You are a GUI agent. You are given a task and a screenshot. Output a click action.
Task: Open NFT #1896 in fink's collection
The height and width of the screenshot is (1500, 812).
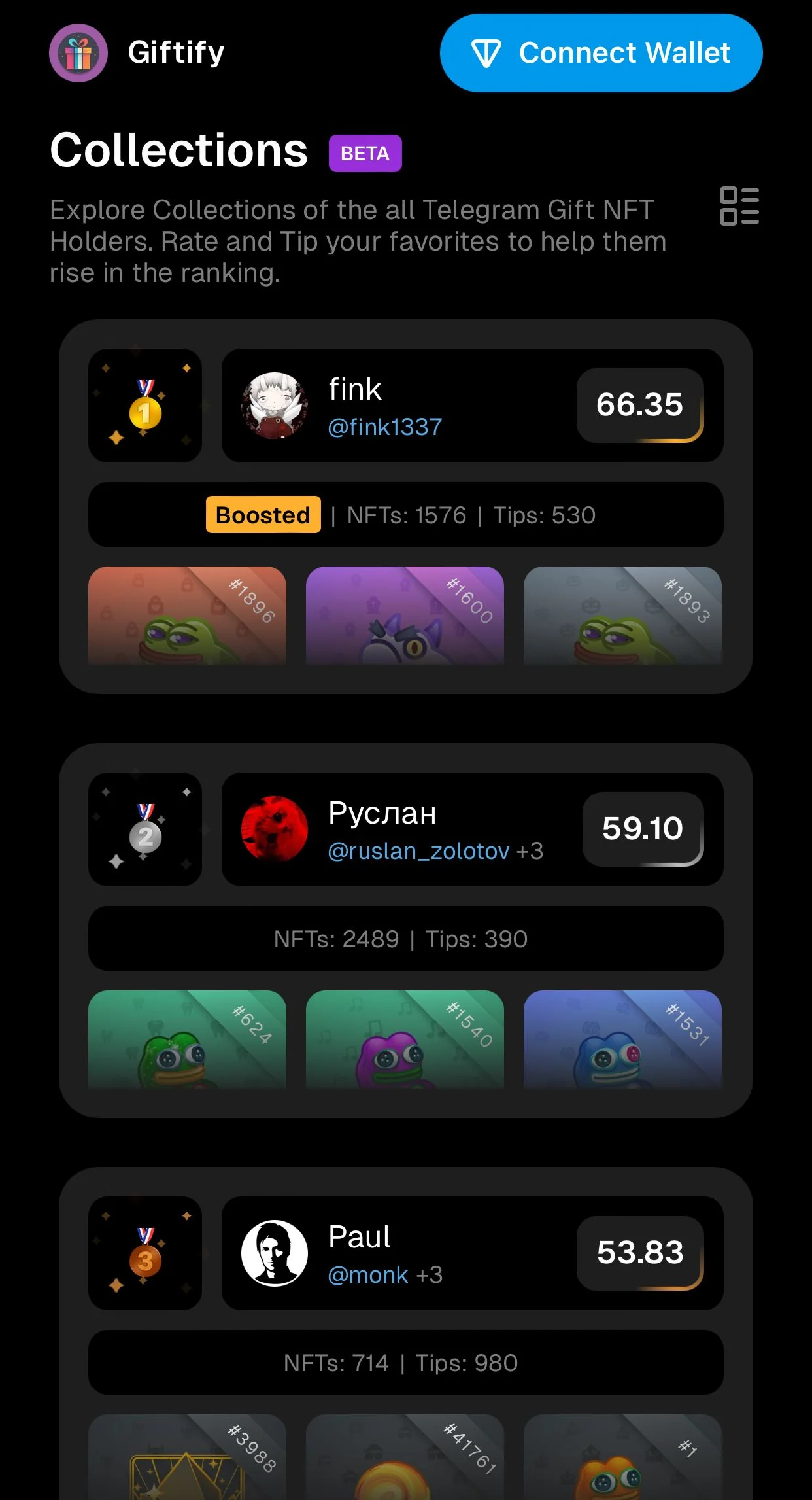coord(187,616)
